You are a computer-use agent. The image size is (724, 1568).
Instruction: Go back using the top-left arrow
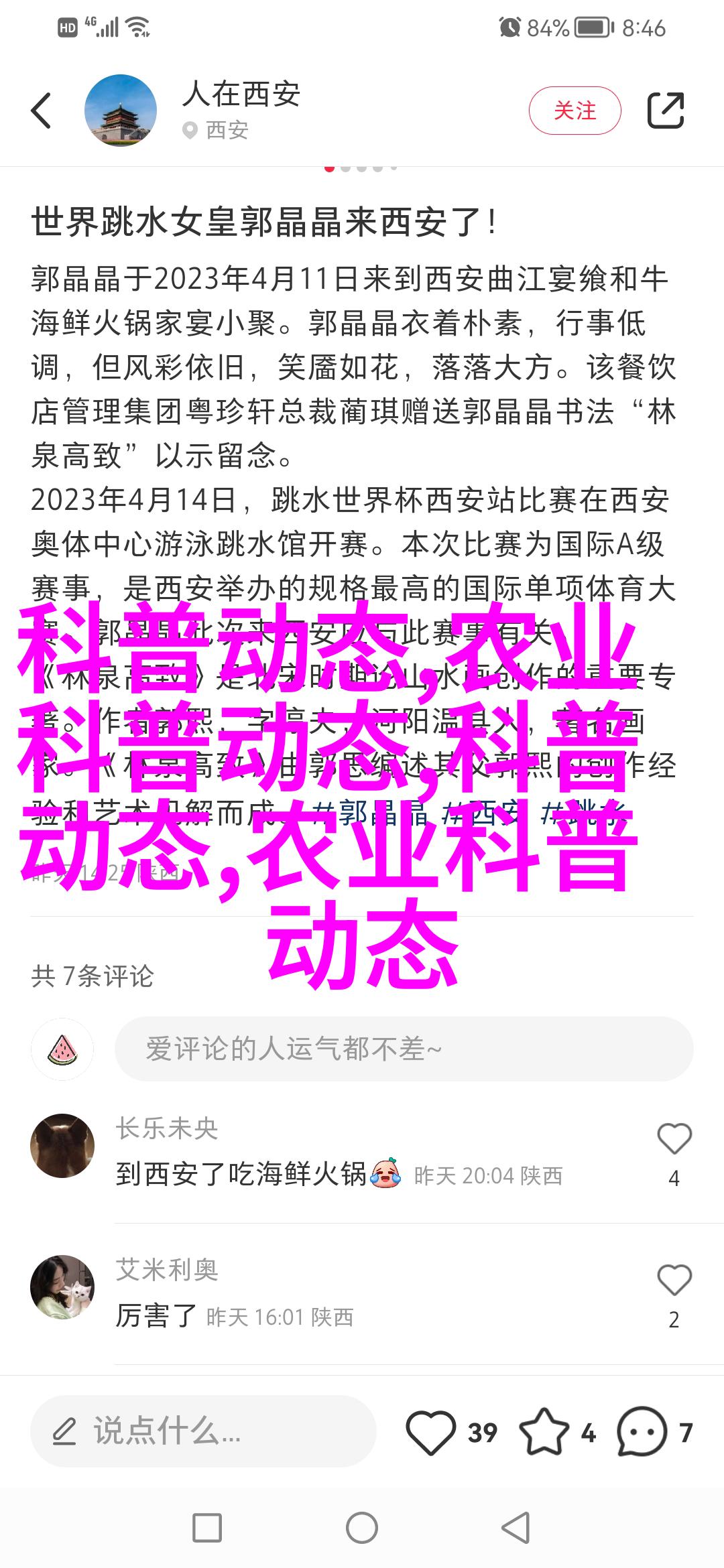tap(42, 111)
